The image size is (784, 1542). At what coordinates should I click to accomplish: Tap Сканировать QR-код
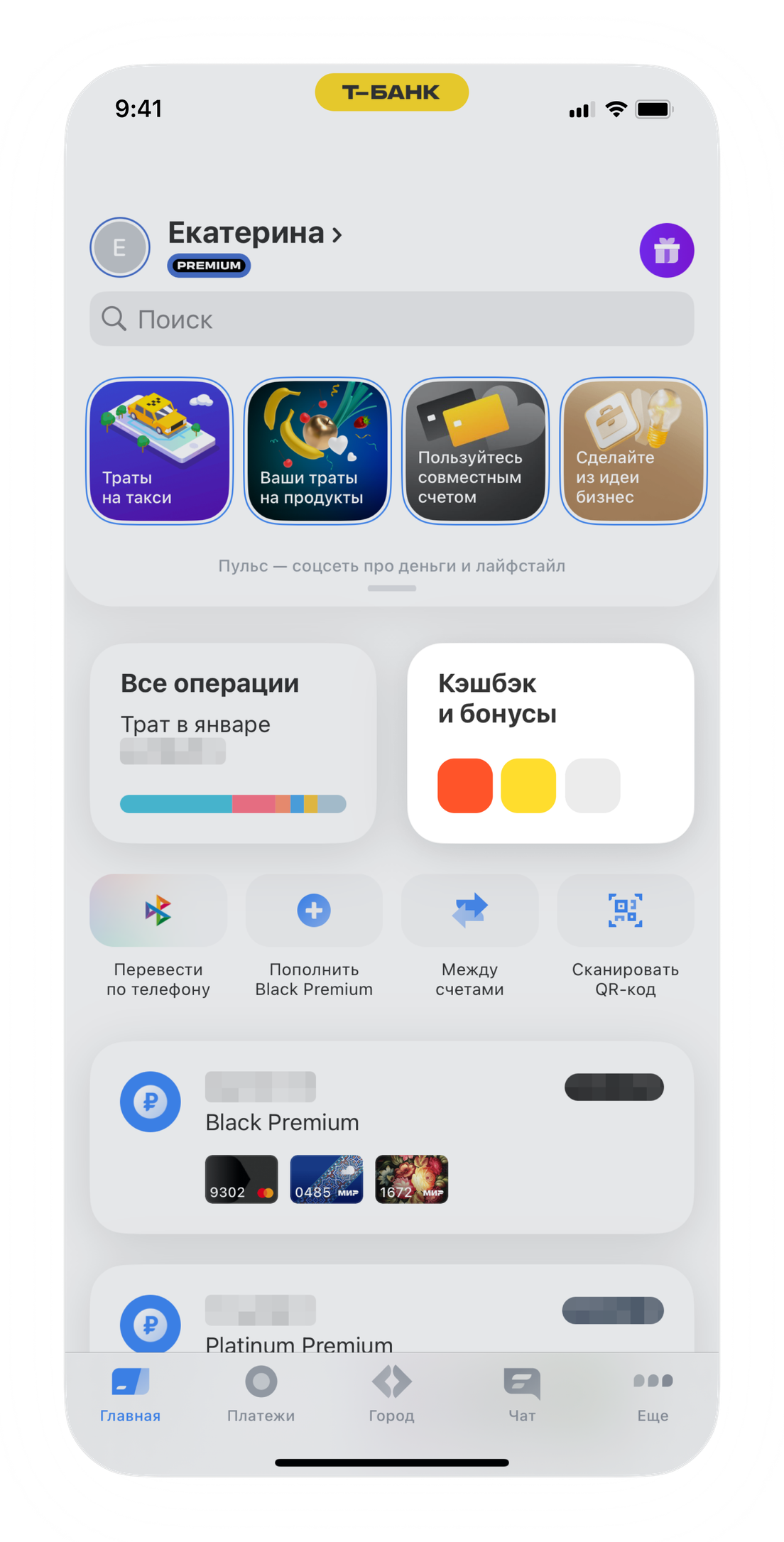point(625,911)
